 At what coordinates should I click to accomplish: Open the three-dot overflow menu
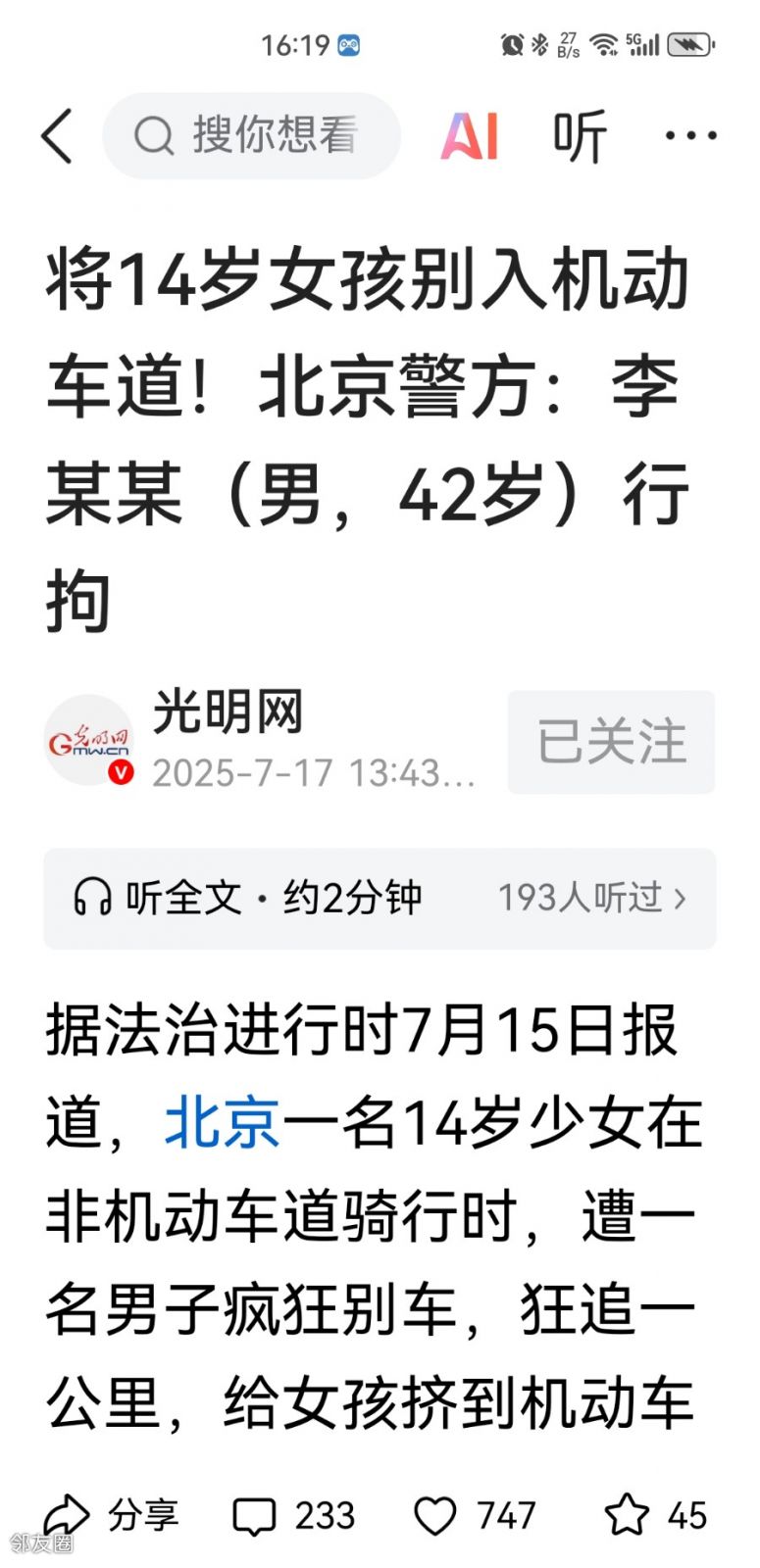point(690,136)
